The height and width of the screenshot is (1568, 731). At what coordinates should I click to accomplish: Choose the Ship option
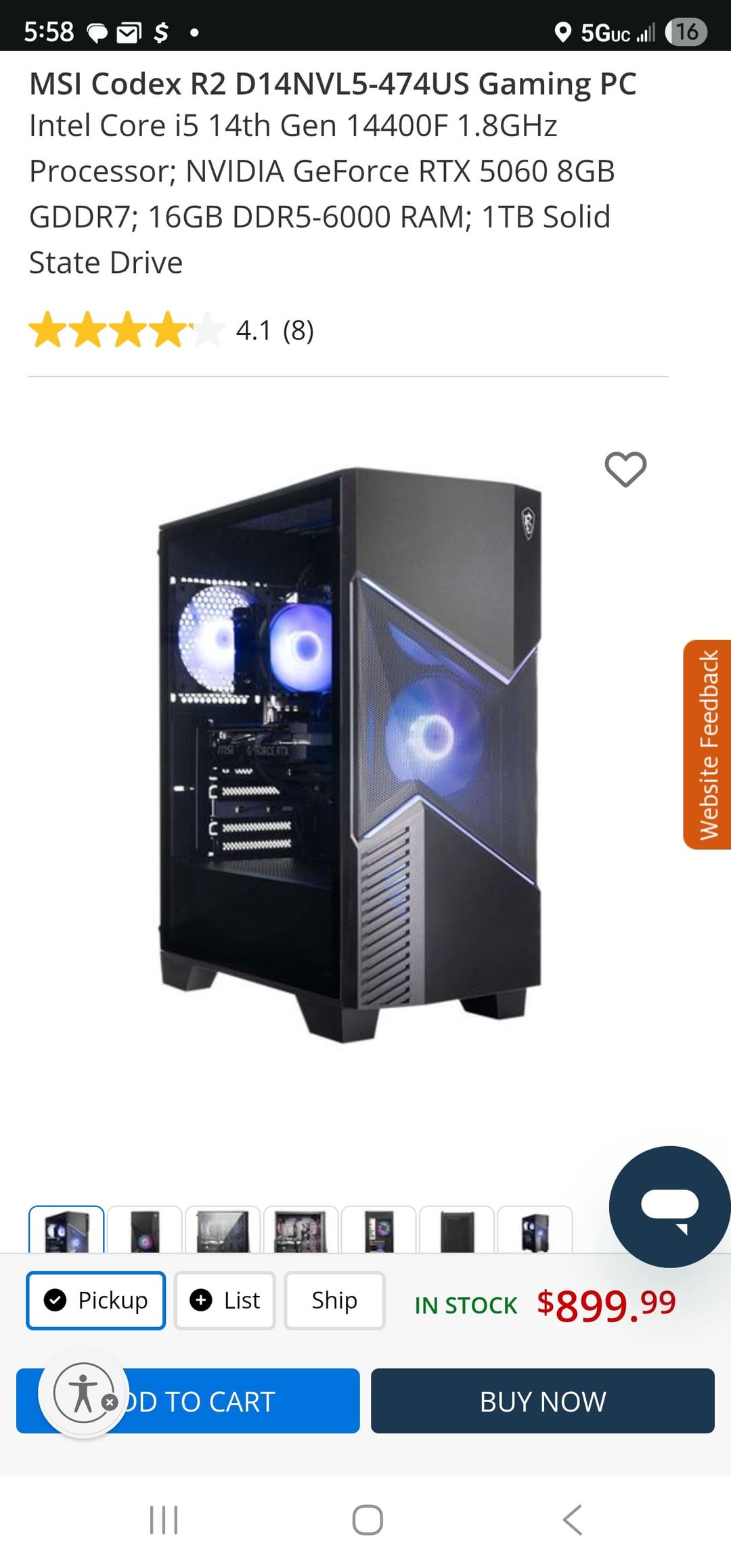(334, 1300)
